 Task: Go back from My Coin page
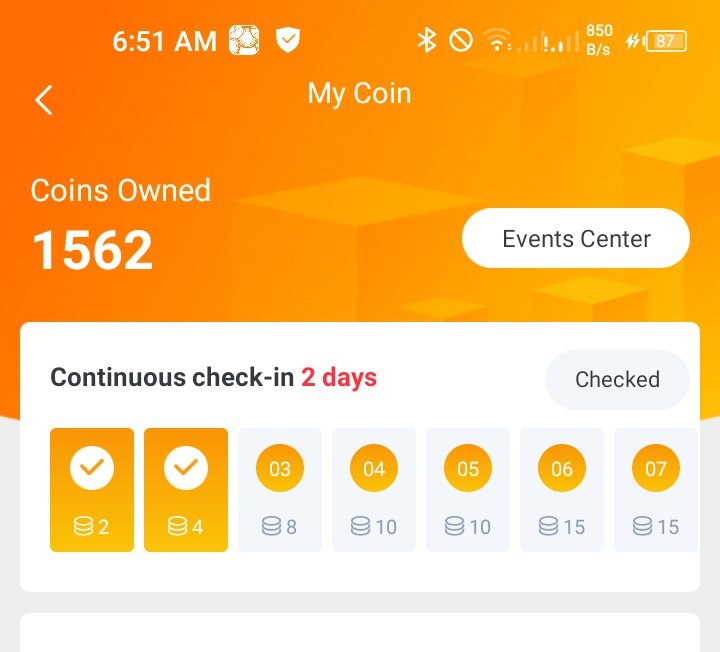coord(44,99)
